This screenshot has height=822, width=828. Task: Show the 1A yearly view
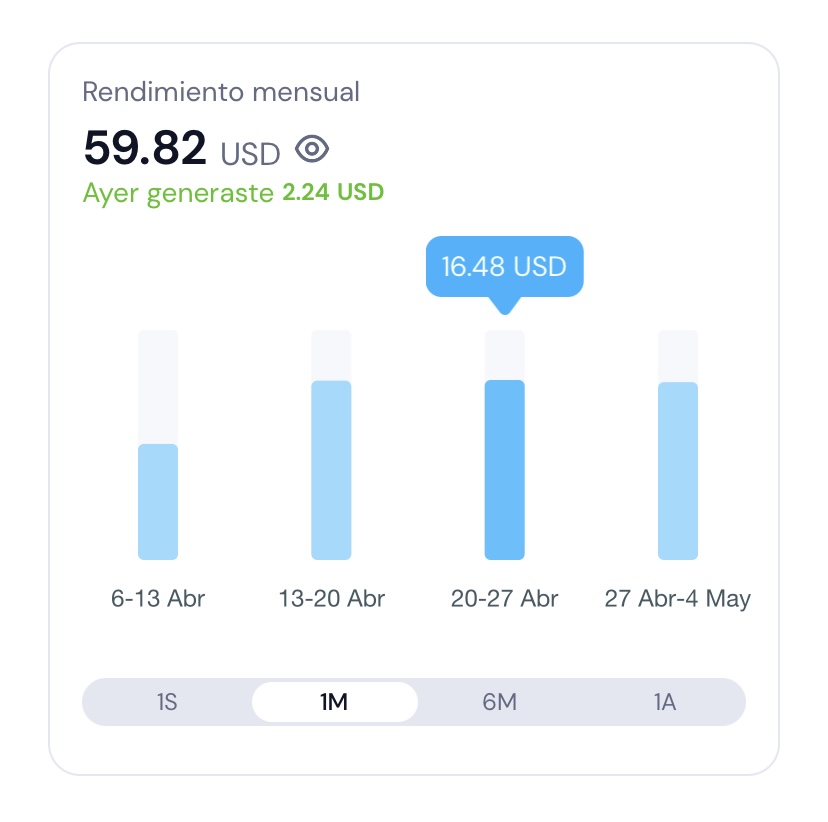click(664, 702)
